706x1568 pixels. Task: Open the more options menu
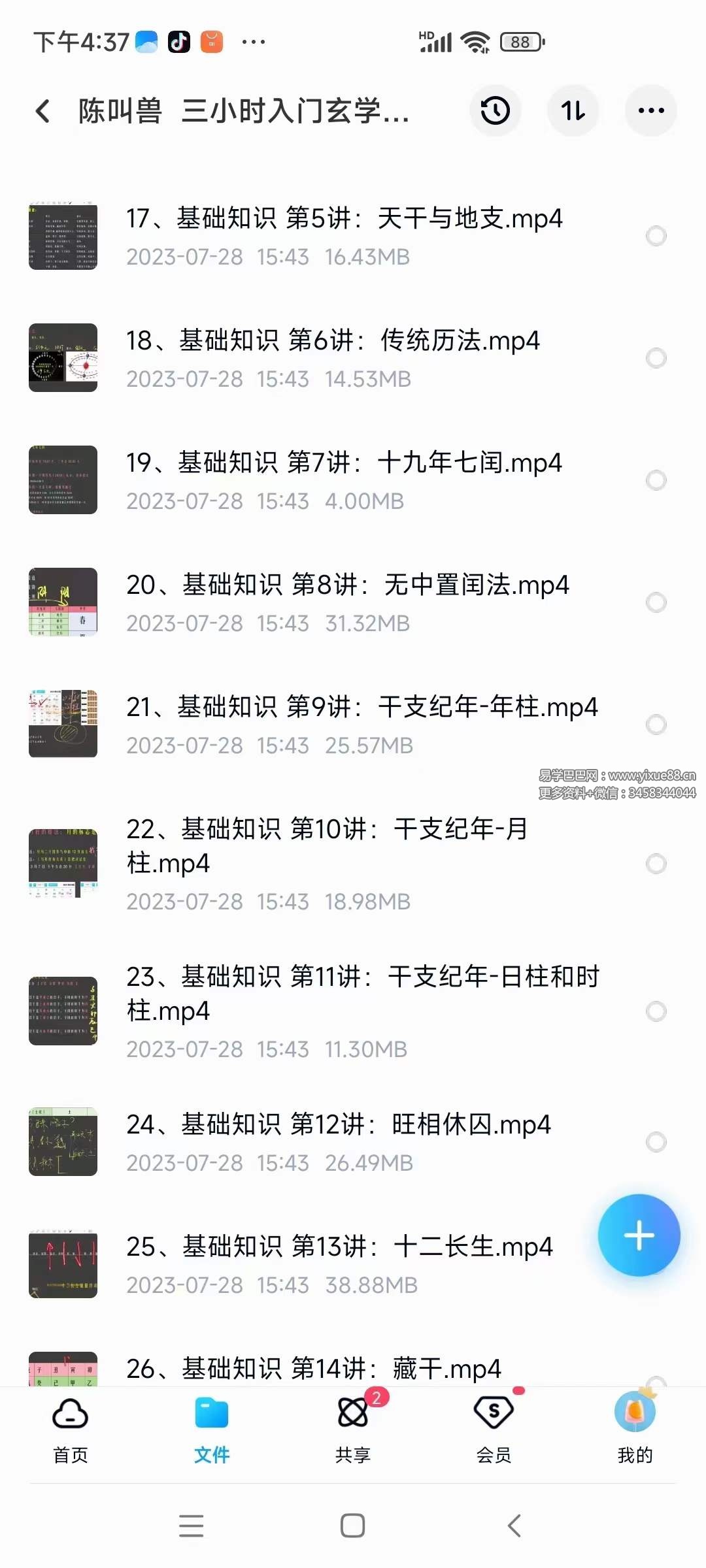[x=650, y=111]
